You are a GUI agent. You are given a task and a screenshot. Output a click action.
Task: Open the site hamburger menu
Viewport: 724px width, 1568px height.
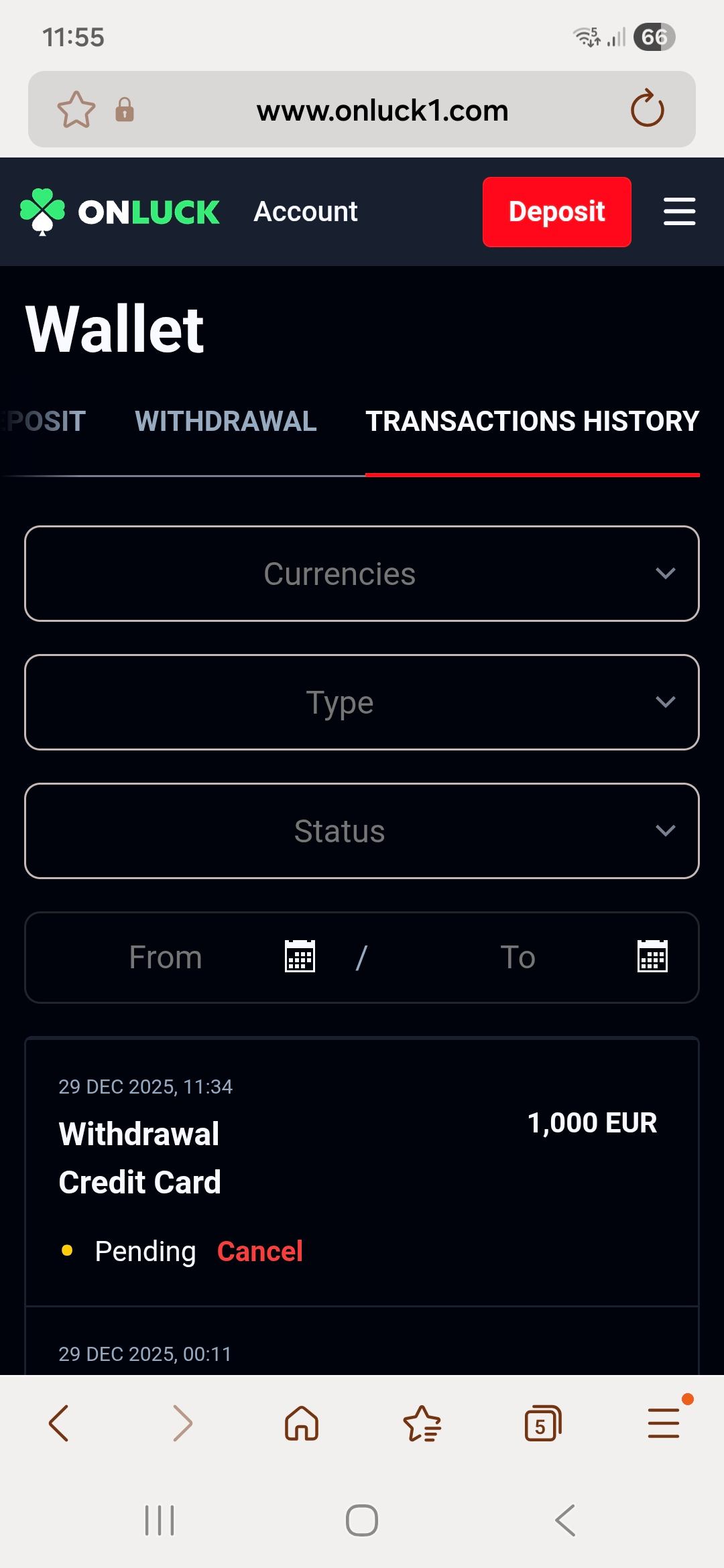pyautogui.click(x=679, y=212)
